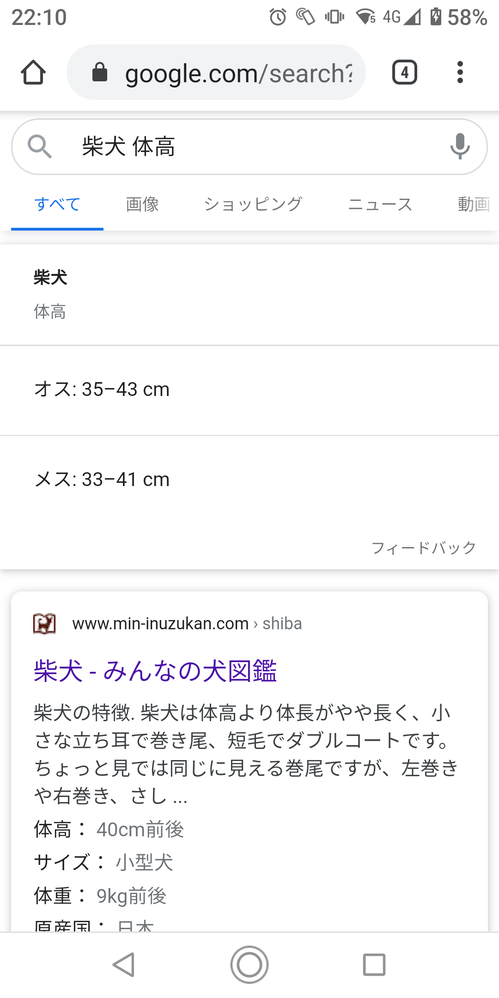Switch to the ニュース tab
The image size is (499, 998).
[x=380, y=204]
